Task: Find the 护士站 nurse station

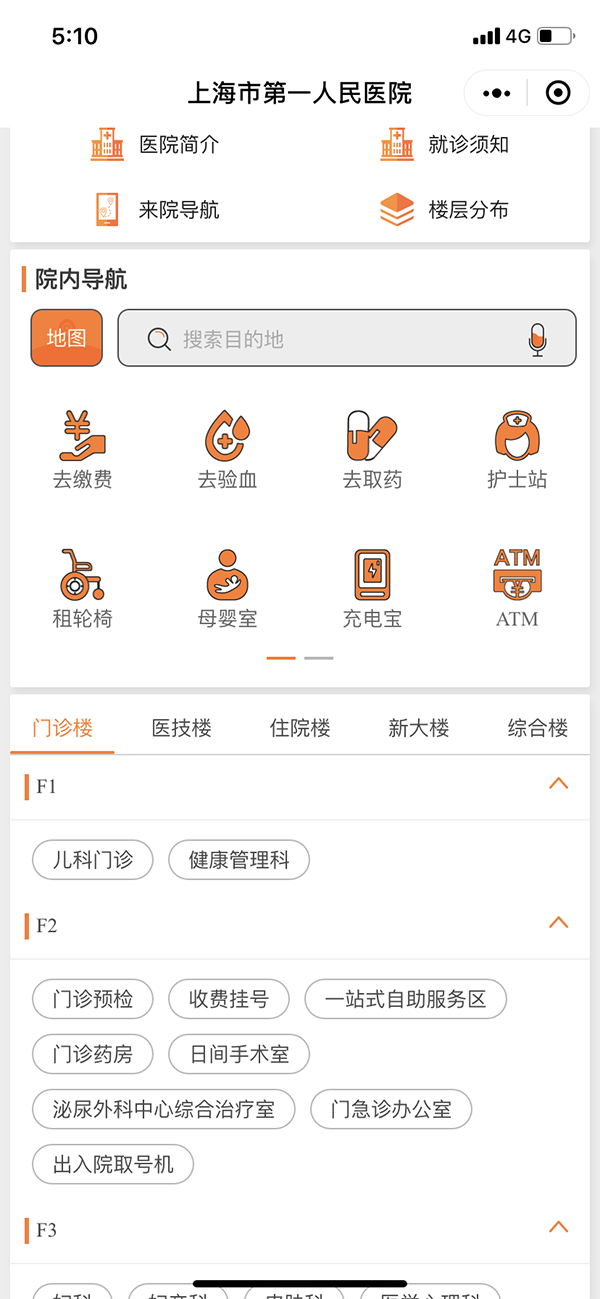Action: tap(517, 450)
